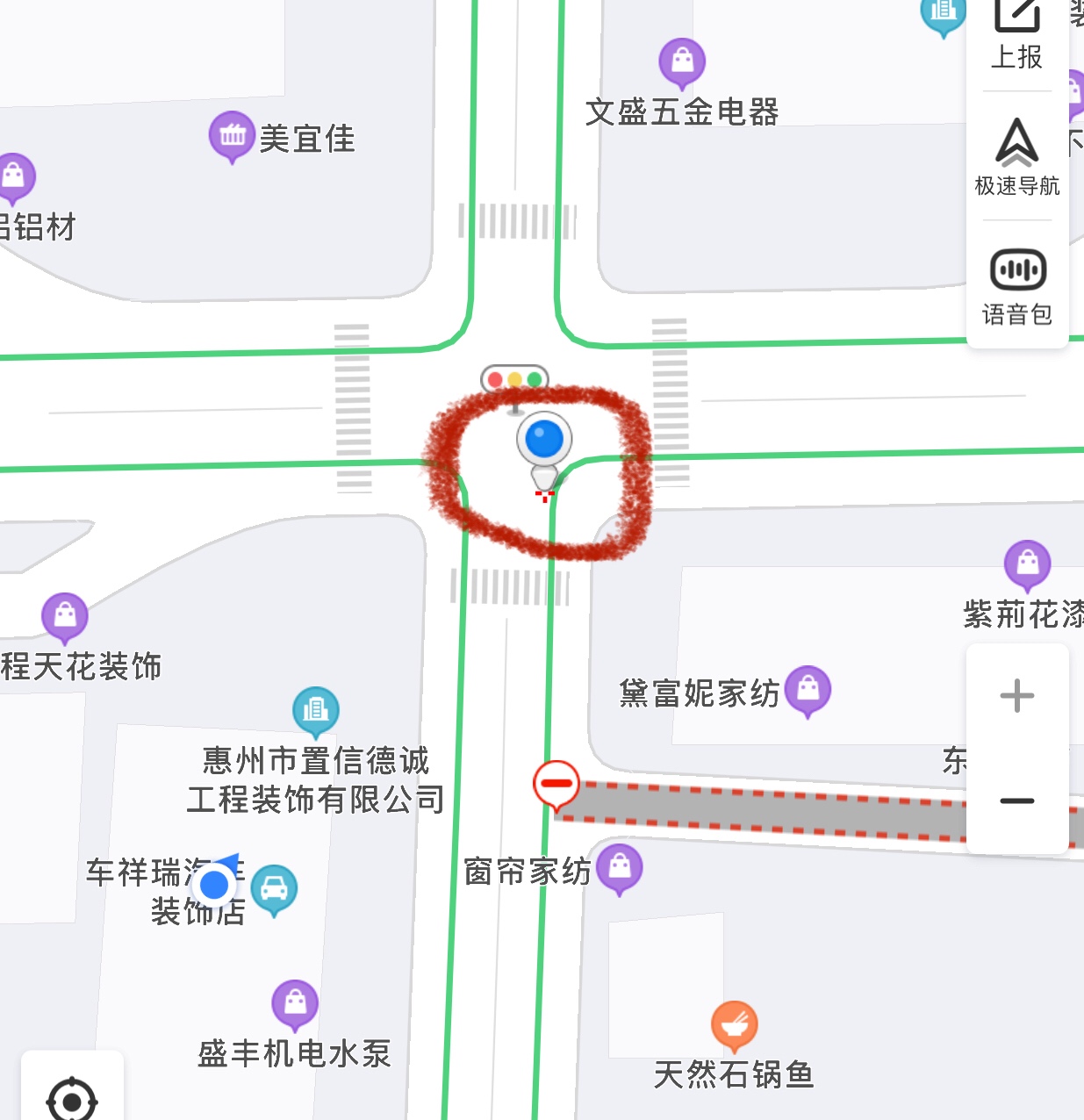Open the 语音包 voice pack option
Viewport: 1084px width, 1120px height.
click(x=1016, y=286)
